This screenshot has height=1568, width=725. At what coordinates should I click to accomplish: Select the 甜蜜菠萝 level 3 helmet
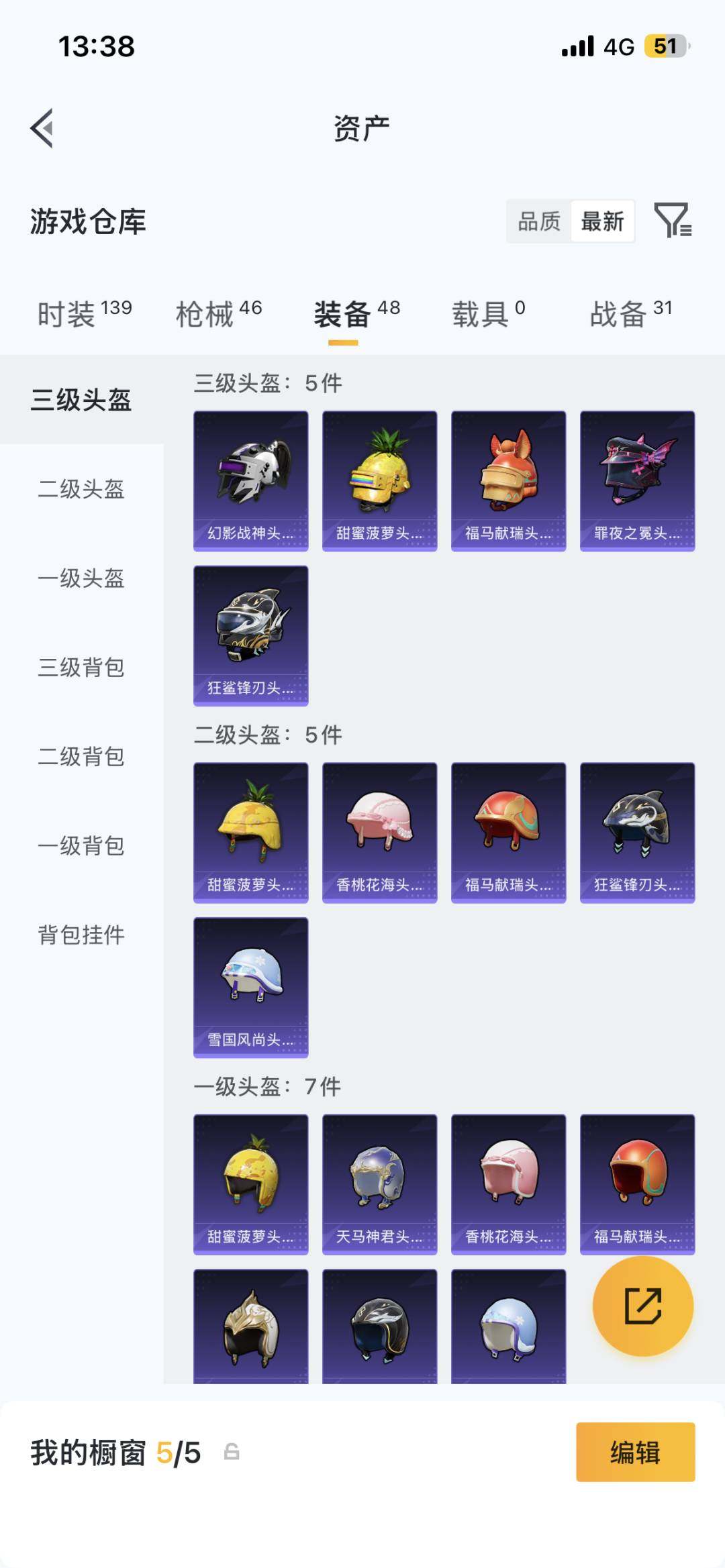click(x=379, y=480)
